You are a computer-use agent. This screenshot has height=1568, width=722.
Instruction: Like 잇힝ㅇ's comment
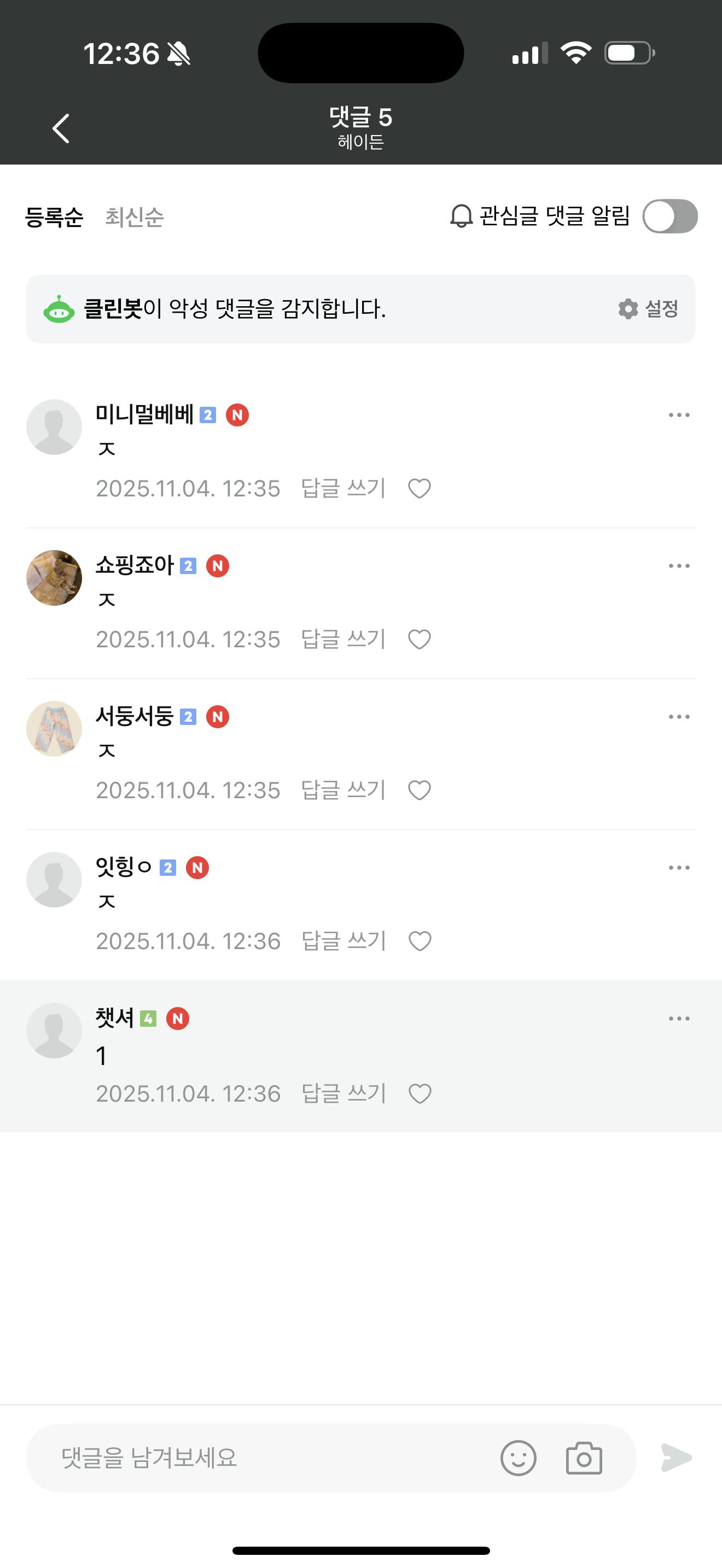coord(420,941)
